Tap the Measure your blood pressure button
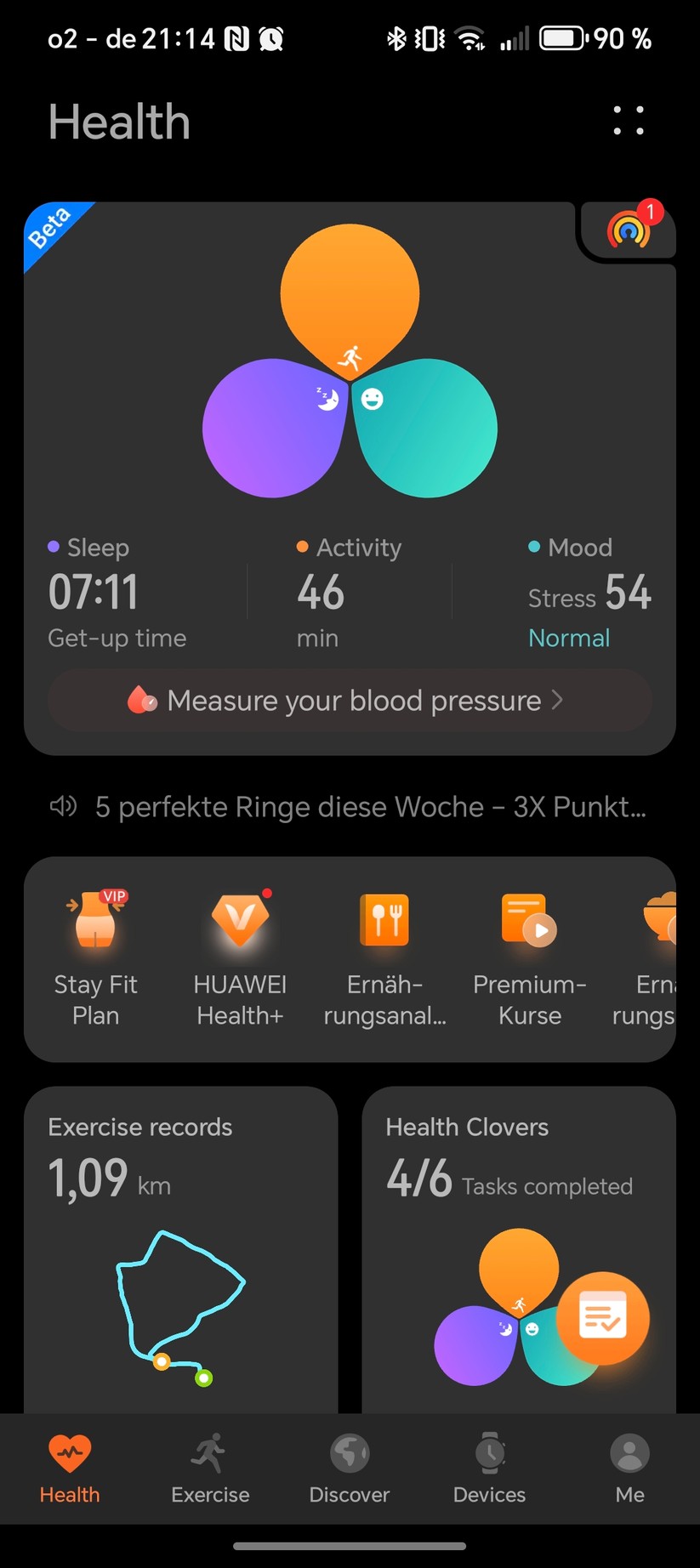 (x=350, y=701)
